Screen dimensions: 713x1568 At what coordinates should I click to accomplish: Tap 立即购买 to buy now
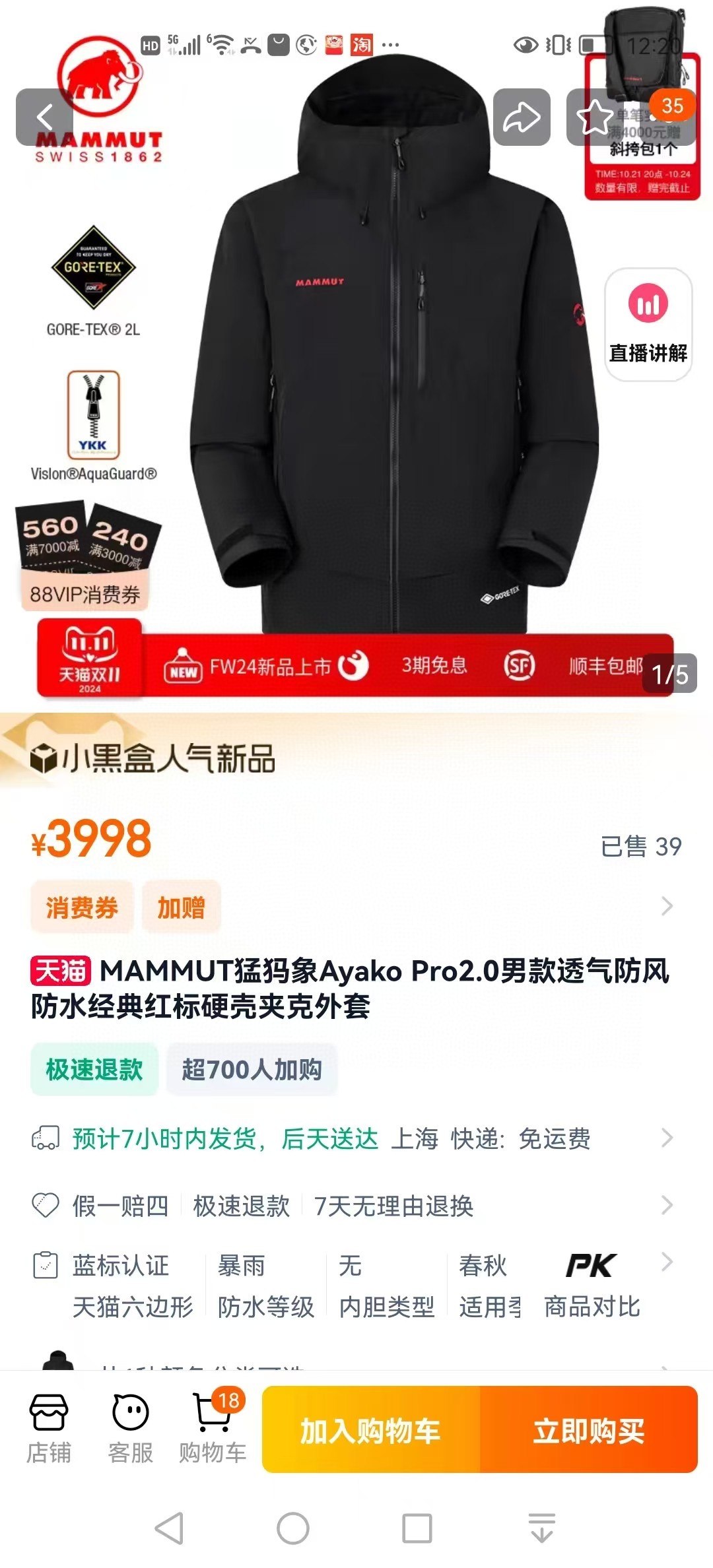(589, 1431)
